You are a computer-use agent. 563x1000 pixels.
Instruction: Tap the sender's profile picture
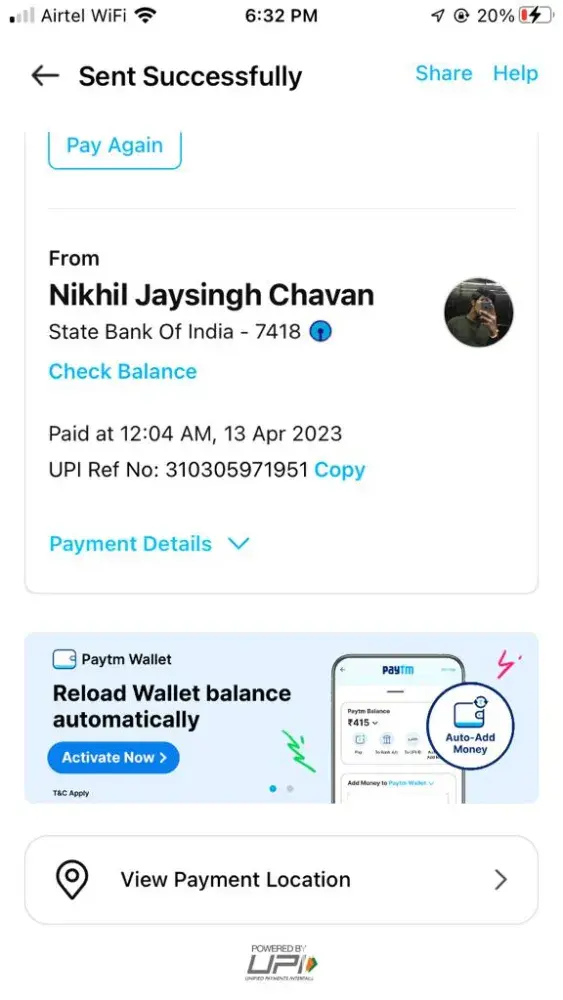(478, 312)
